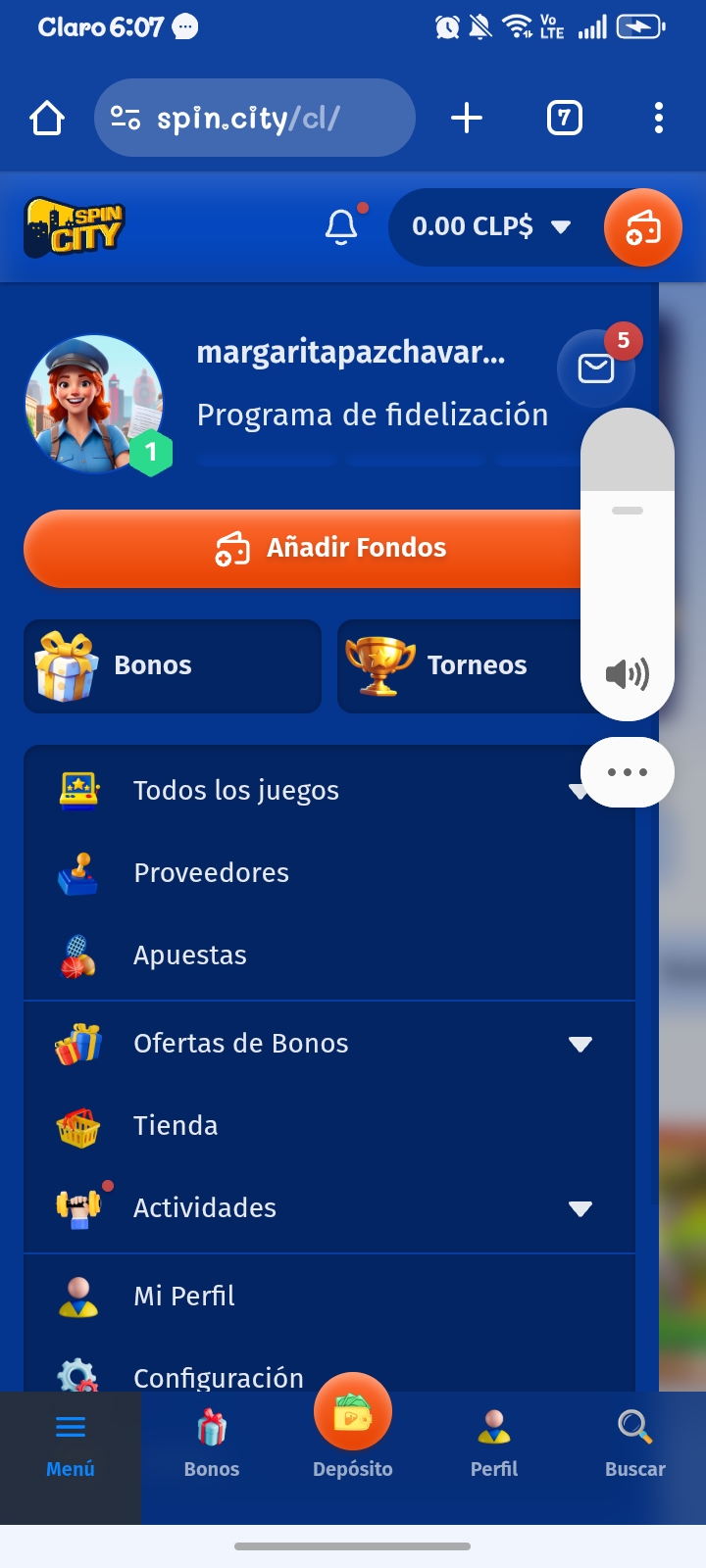Tap the orange wallet deposit icon
Image resolution: width=706 pixels, height=1568 pixels.
click(642, 226)
